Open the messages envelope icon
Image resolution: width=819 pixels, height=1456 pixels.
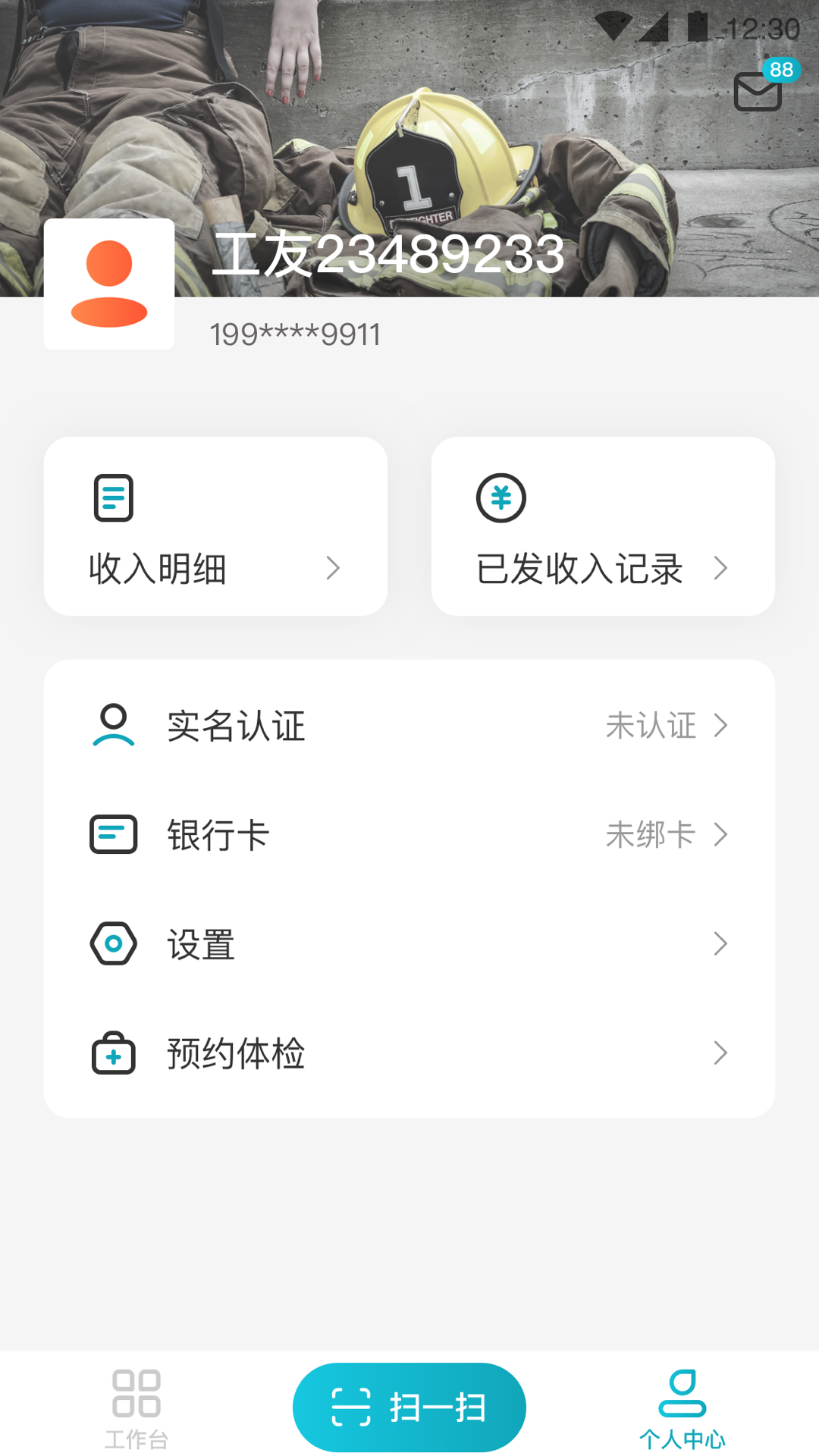pos(758,92)
